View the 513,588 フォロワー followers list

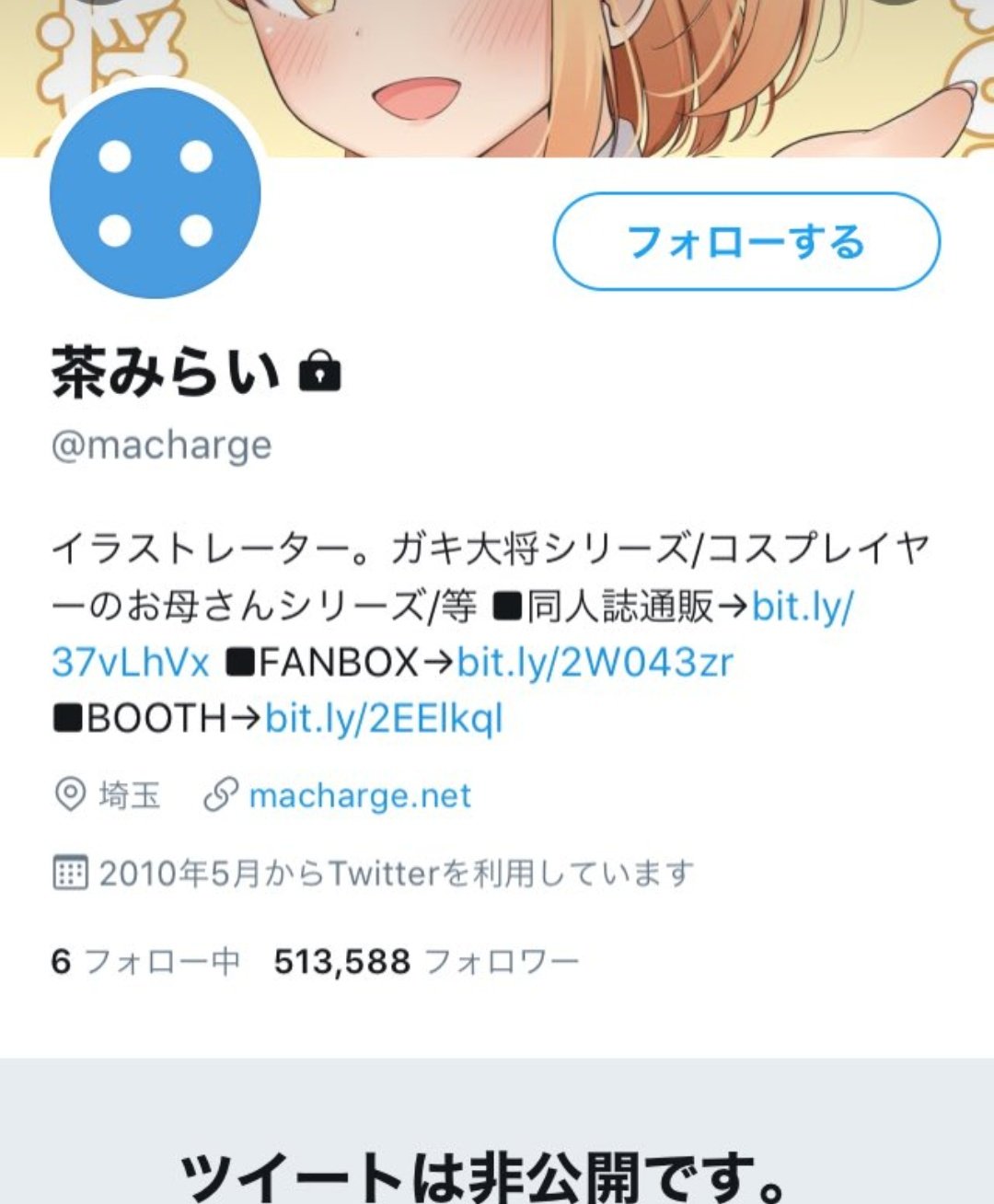(x=426, y=962)
